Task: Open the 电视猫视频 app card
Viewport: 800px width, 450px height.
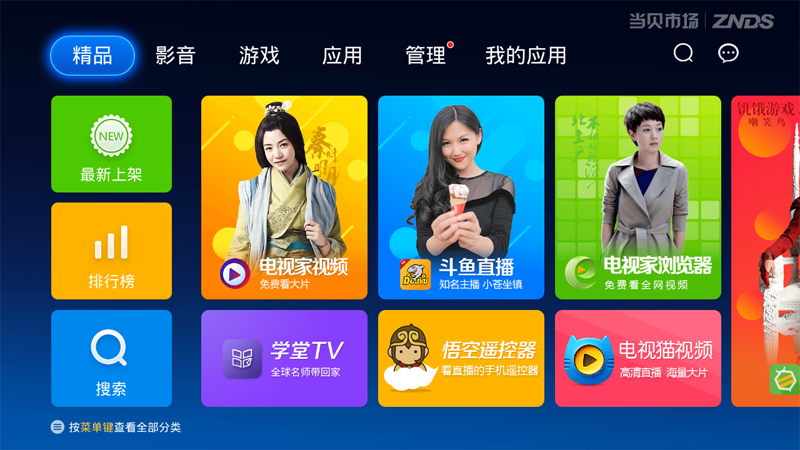Action: [x=638, y=358]
